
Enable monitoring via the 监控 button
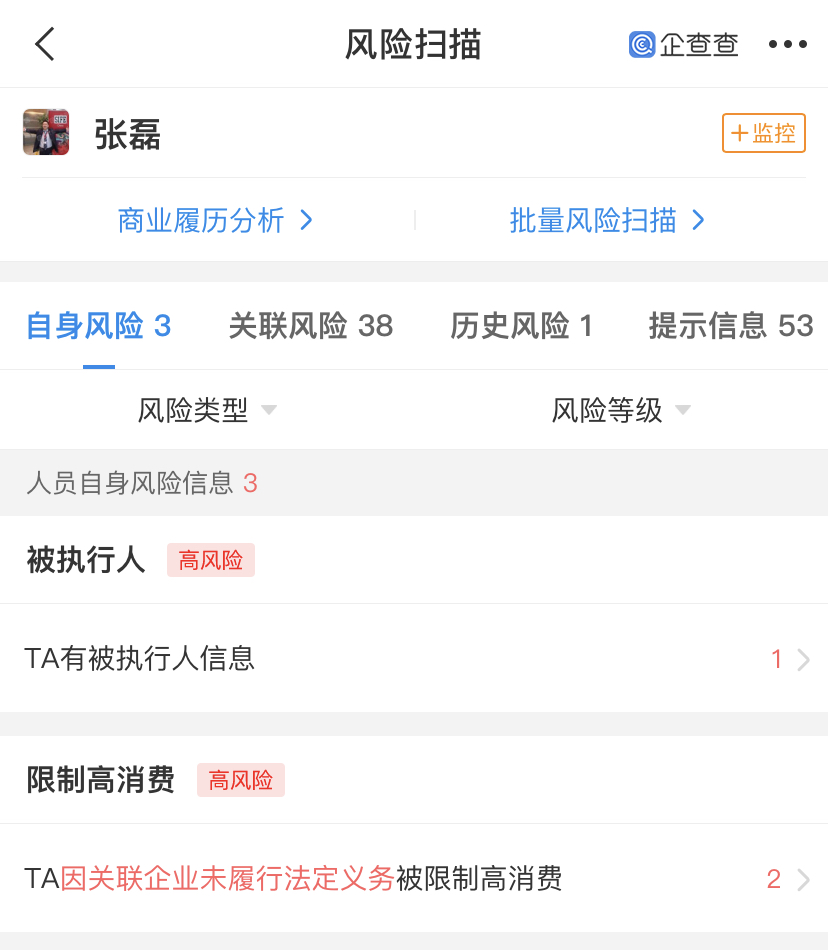[763, 132]
